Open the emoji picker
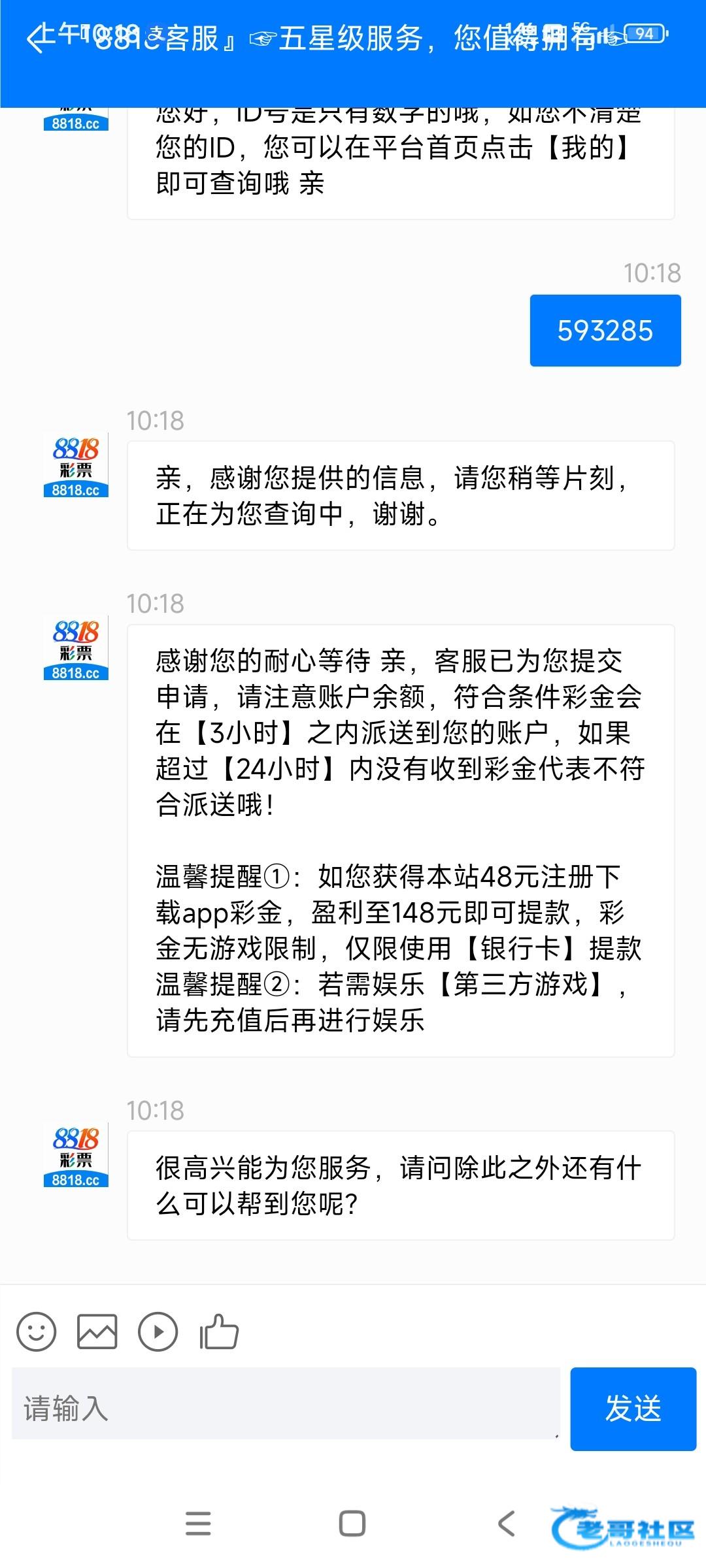This screenshot has height=1568, width=706. pyautogui.click(x=36, y=1331)
